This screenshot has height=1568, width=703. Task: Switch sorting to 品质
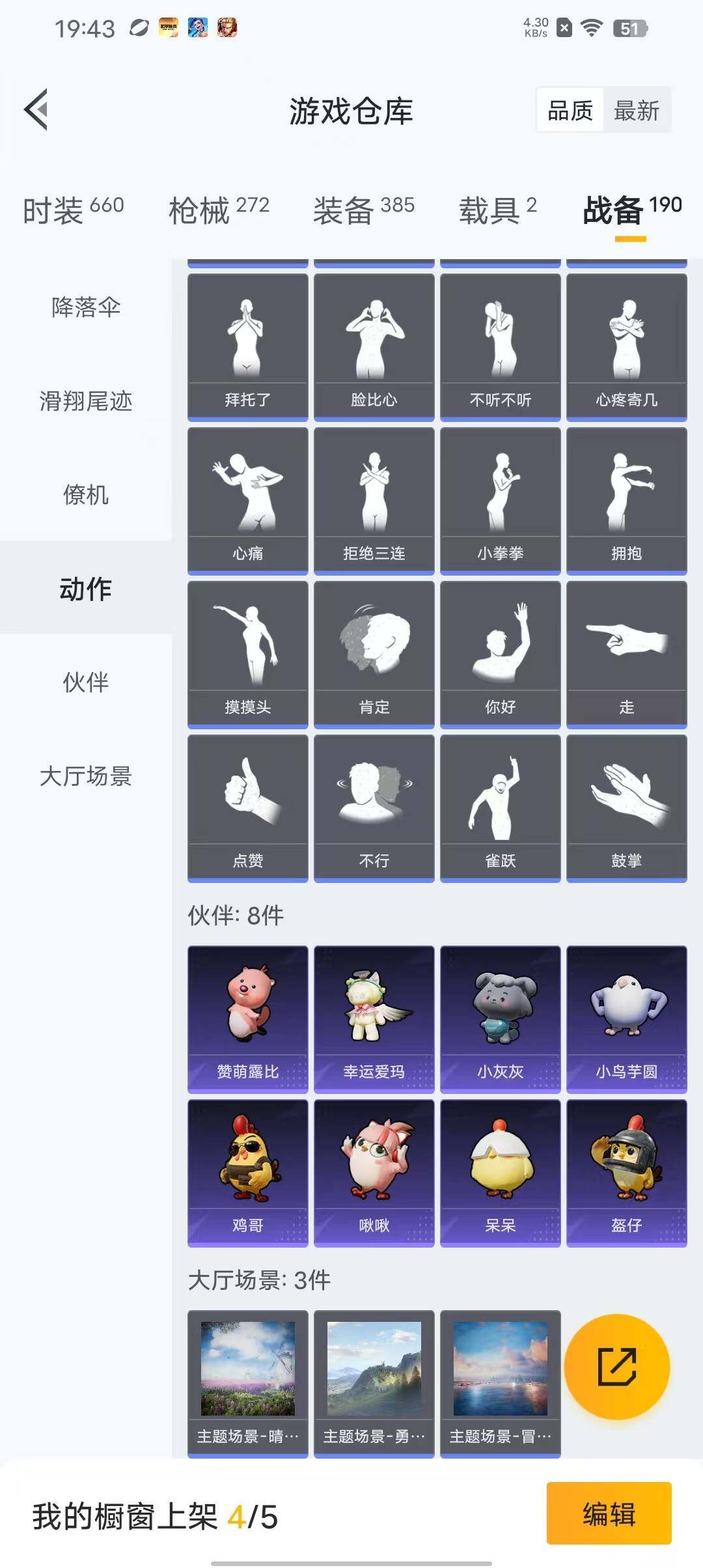[x=569, y=111]
